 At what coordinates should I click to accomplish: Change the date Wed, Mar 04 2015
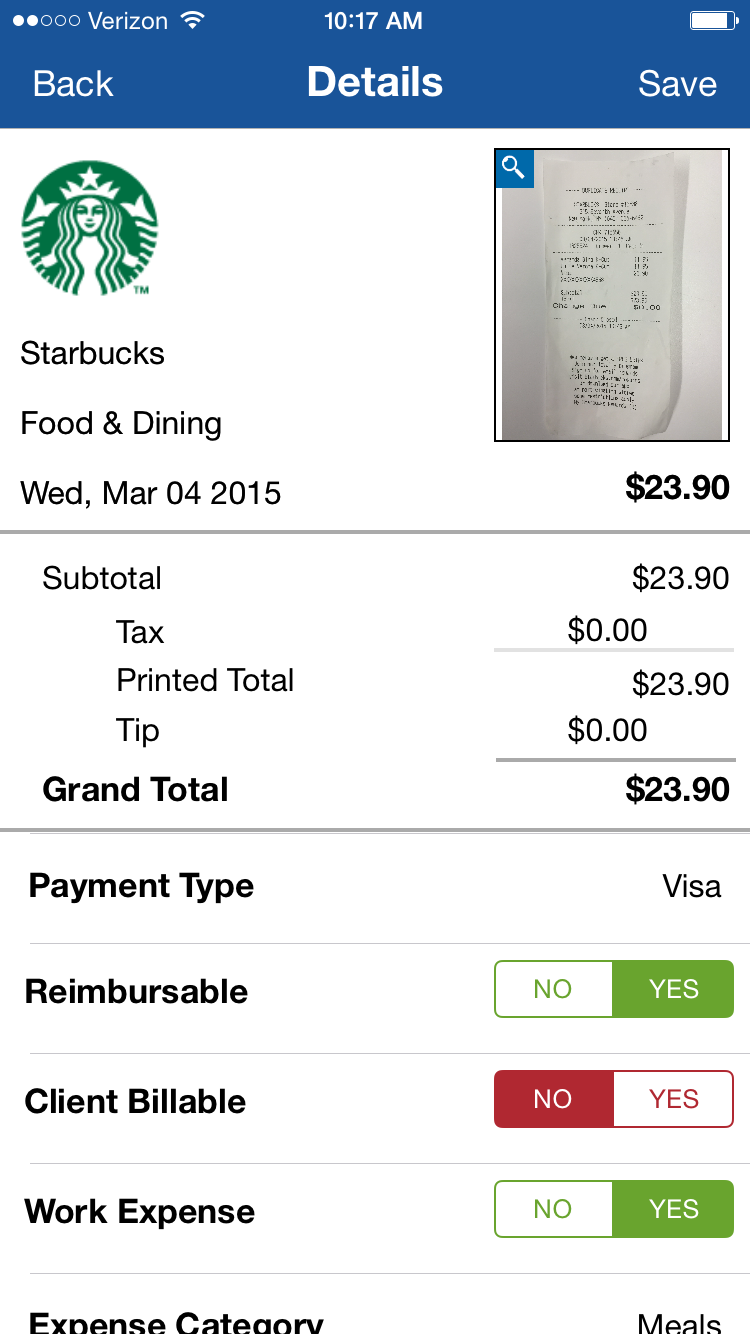(151, 493)
